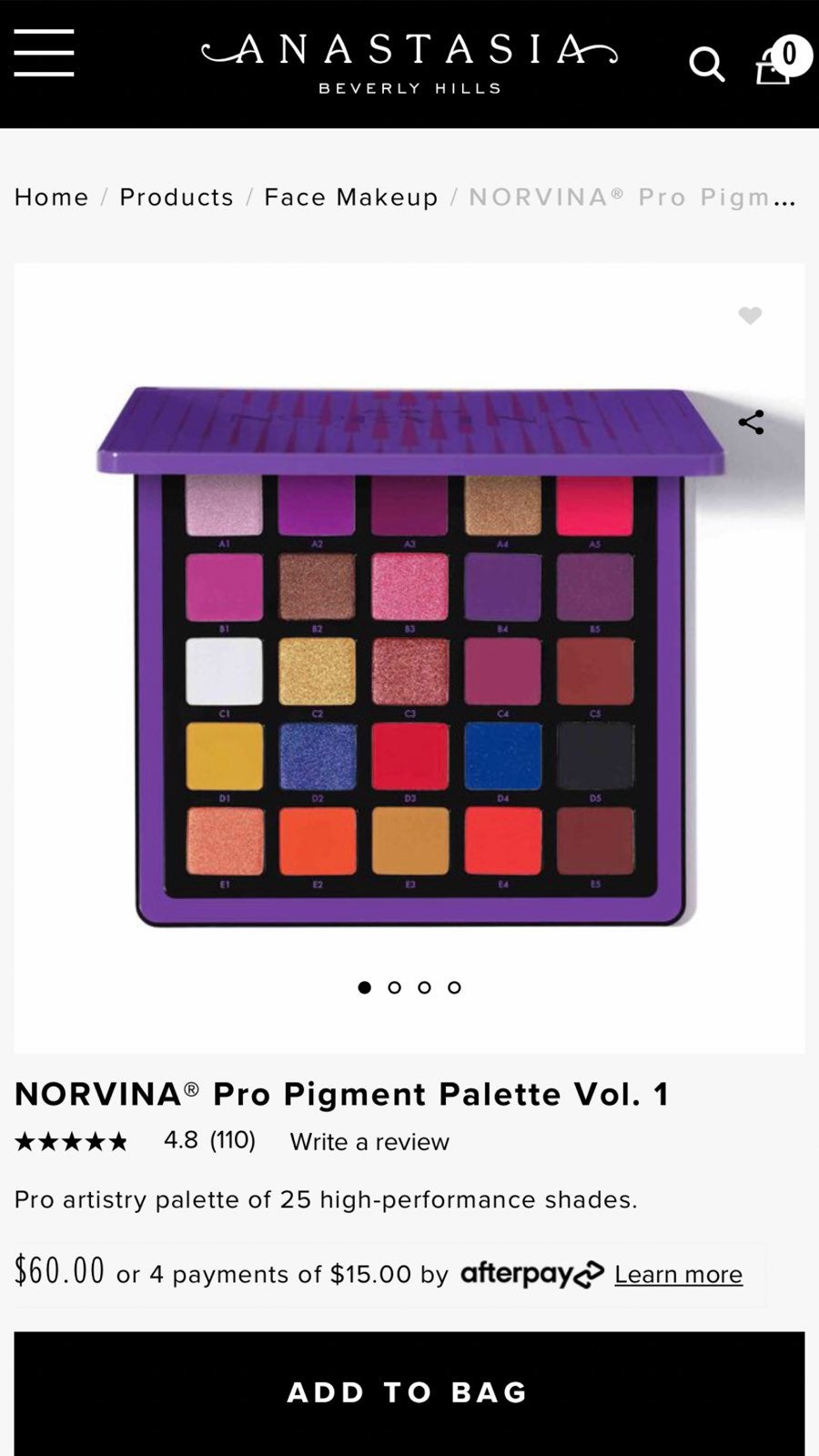View the shopping bag
The width and height of the screenshot is (819, 1456).
781,61
